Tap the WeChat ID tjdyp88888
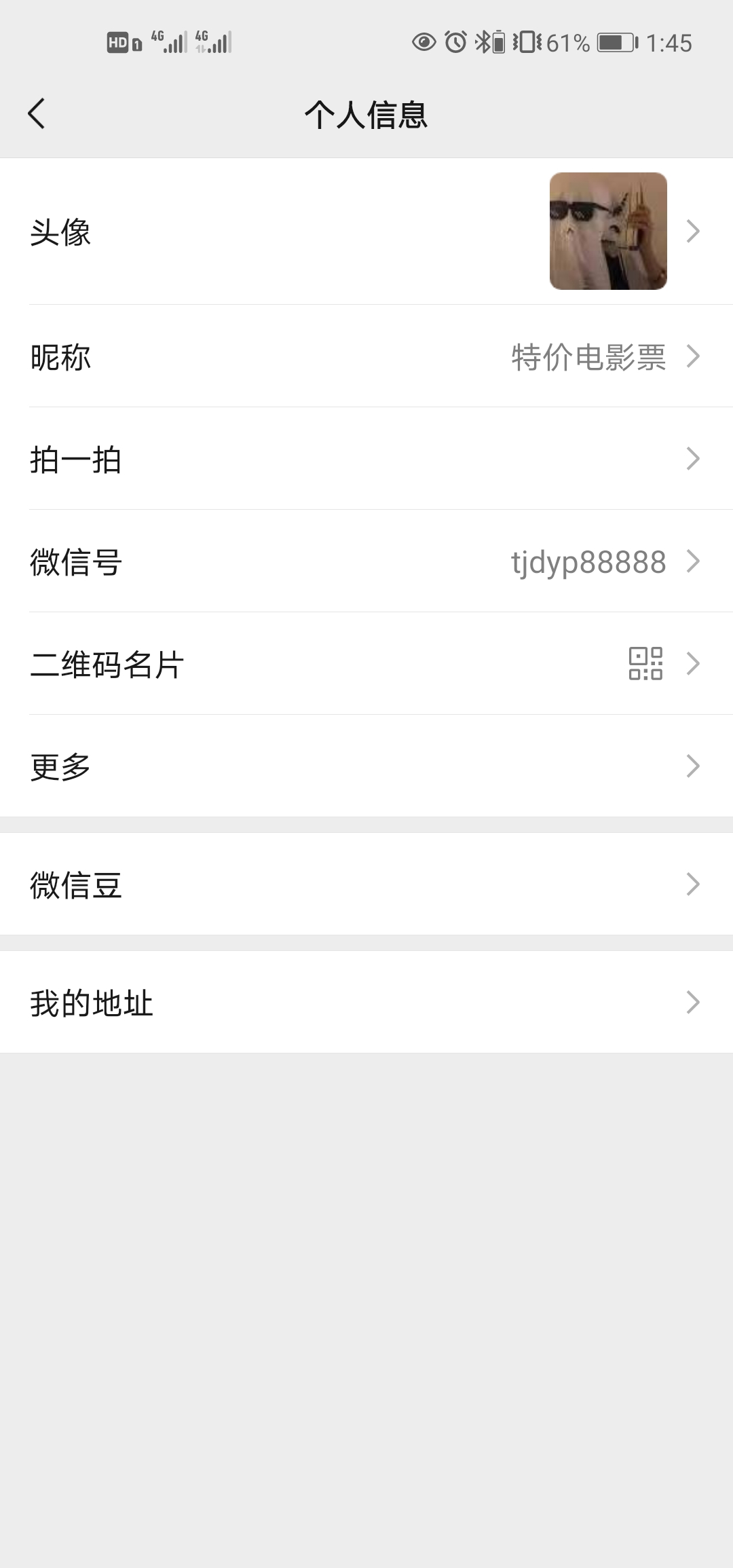 pos(589,561)
